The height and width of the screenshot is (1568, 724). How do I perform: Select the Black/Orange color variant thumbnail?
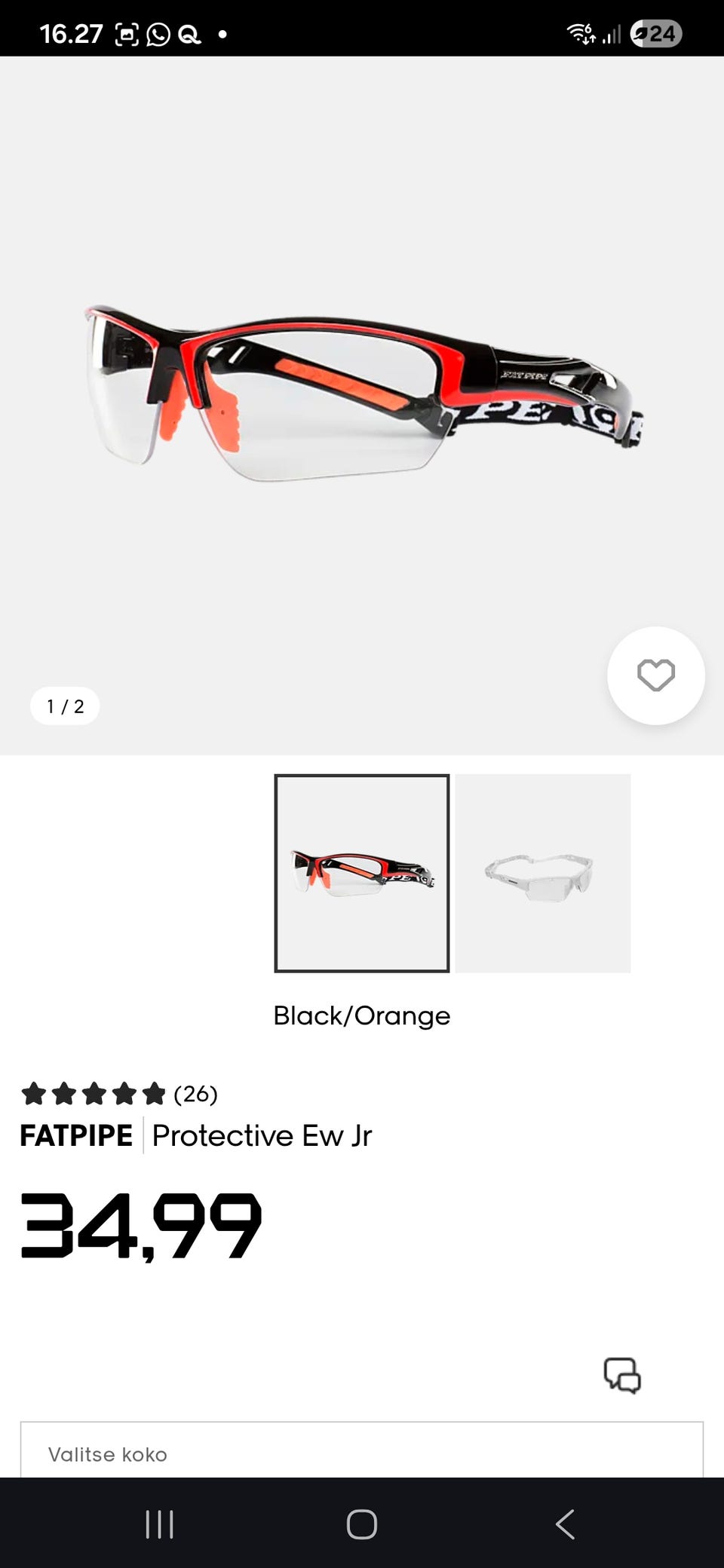pyautogui.click(x=362, y=873)
